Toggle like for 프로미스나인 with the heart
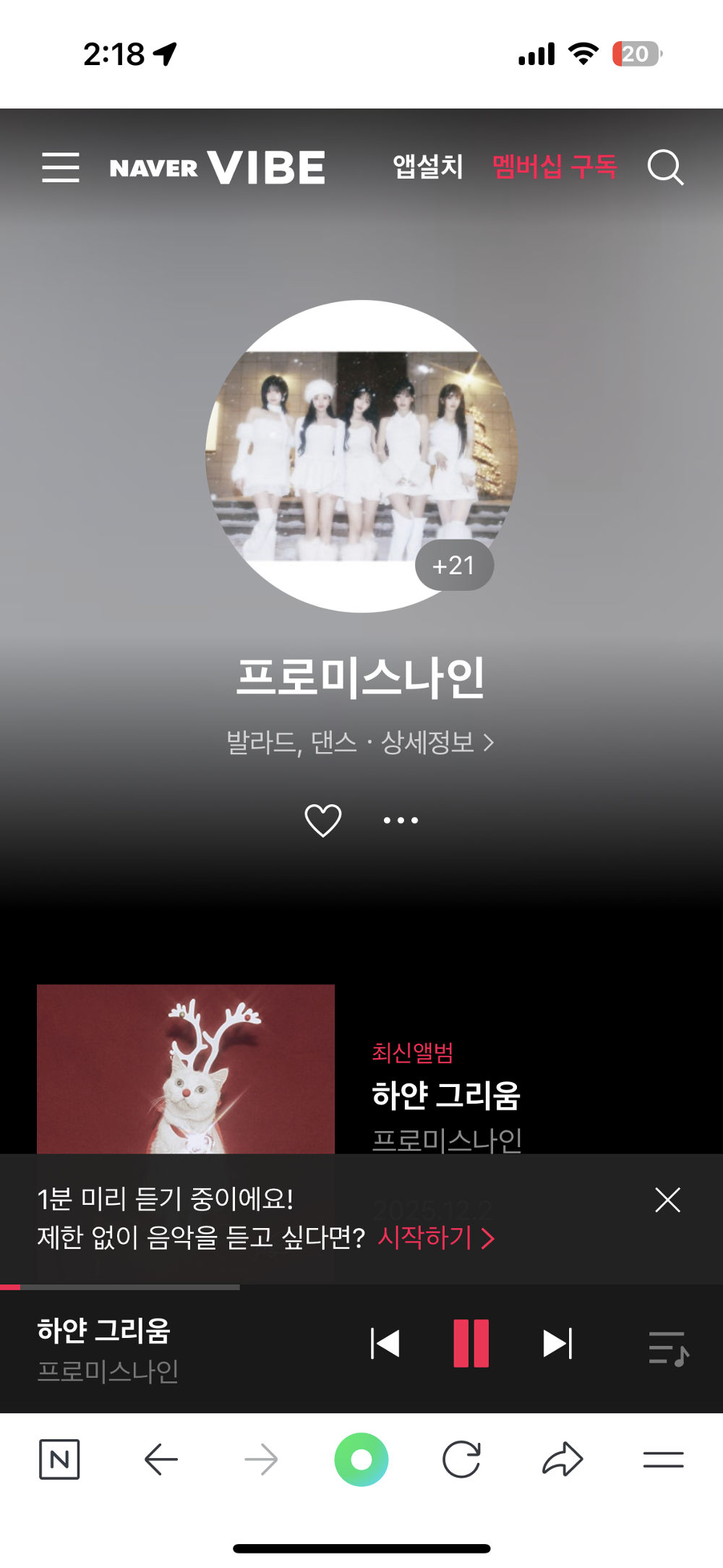The width and height of the screenshot is (723, 1568). pyautogui.click(x=323, y=819)
